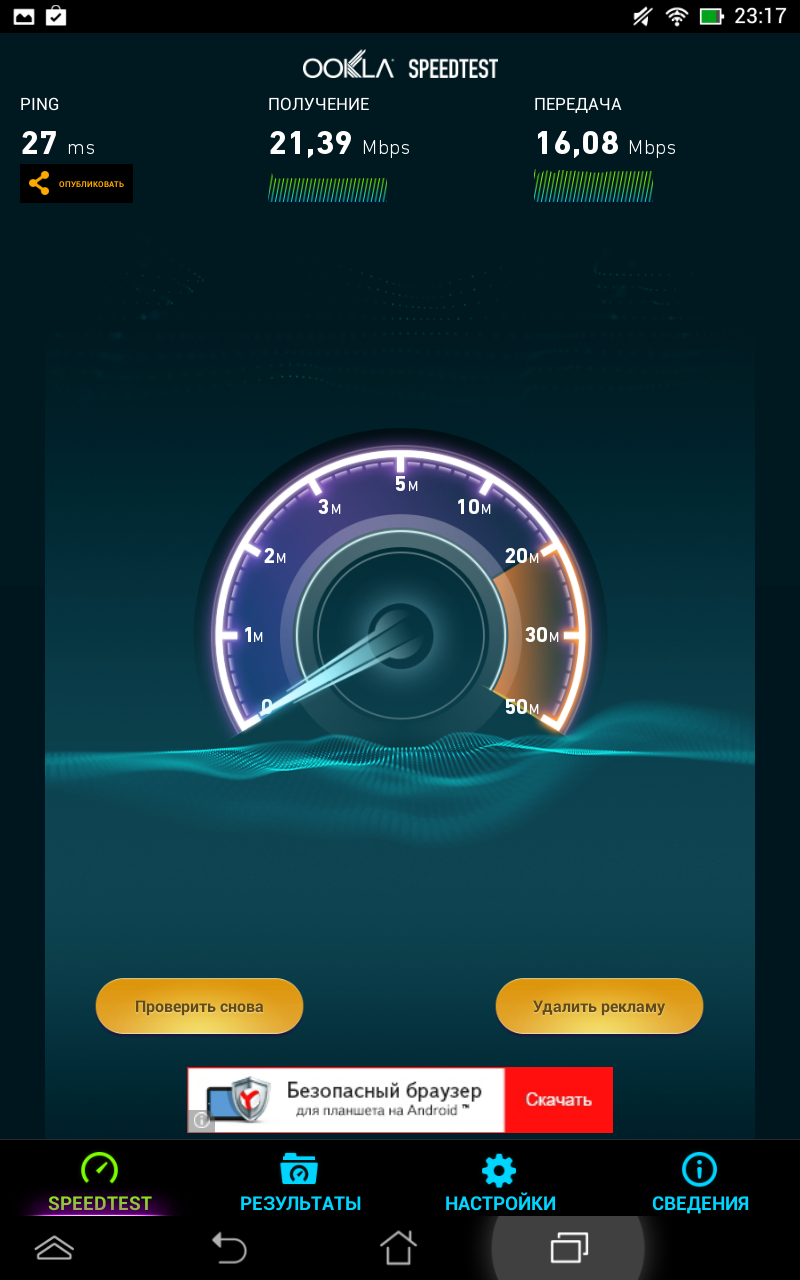
Task: Open the recent apps view
Action: point(569,1248)
